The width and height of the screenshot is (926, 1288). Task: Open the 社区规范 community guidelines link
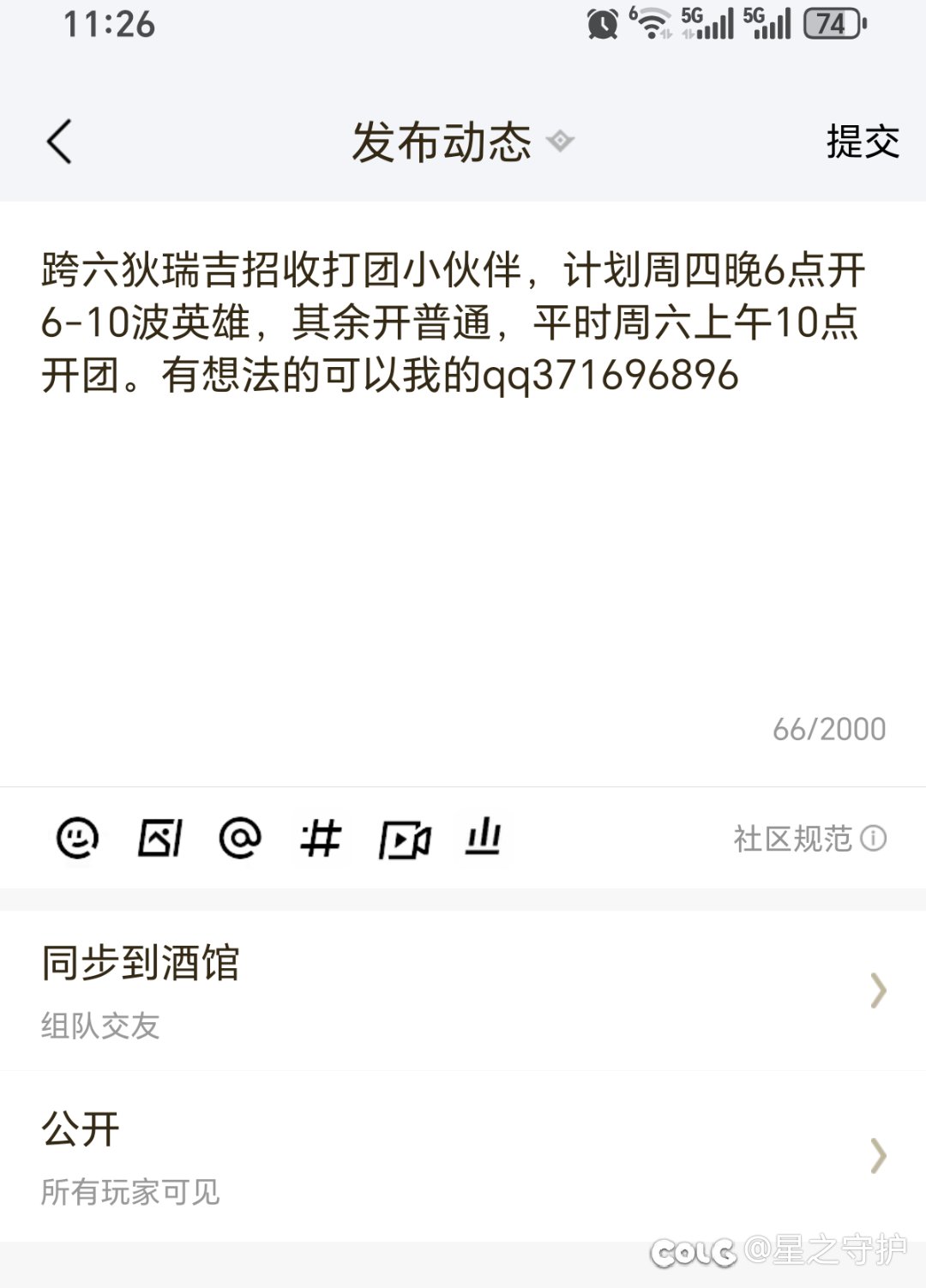[791, 840]
